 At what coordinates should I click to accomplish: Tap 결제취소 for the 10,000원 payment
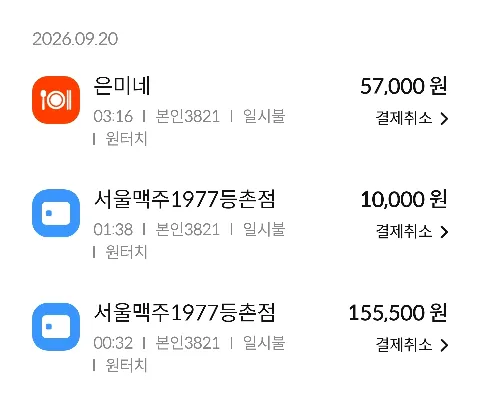point(412,232)
